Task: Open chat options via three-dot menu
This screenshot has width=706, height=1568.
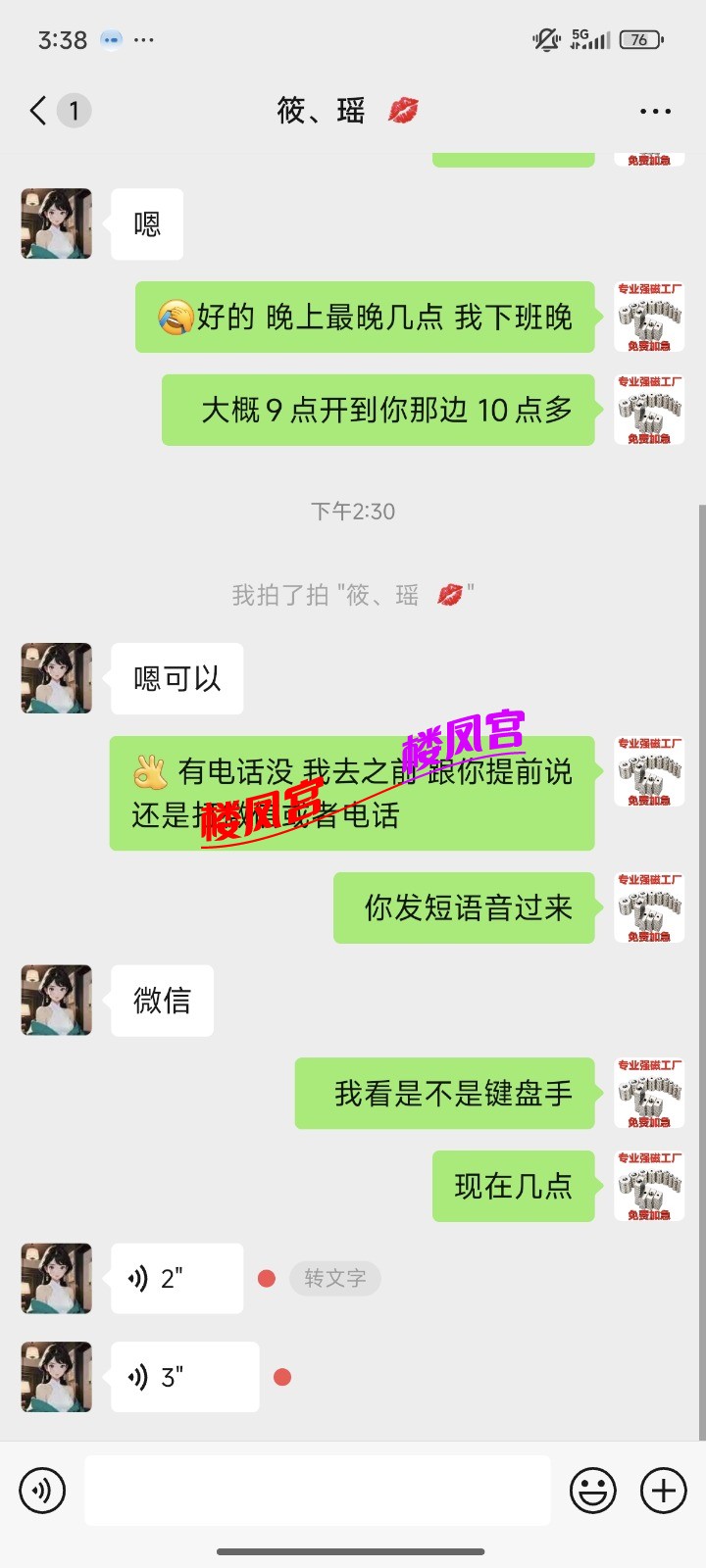Action: 654,111
